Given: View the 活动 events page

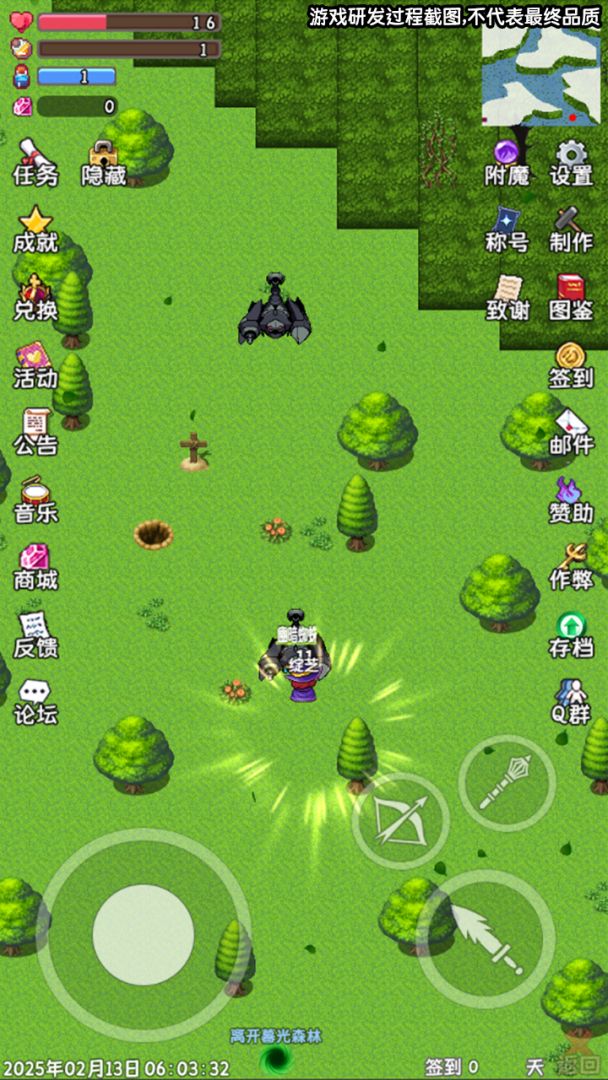Looking at the screenshot, I should (x=35, y=366).
